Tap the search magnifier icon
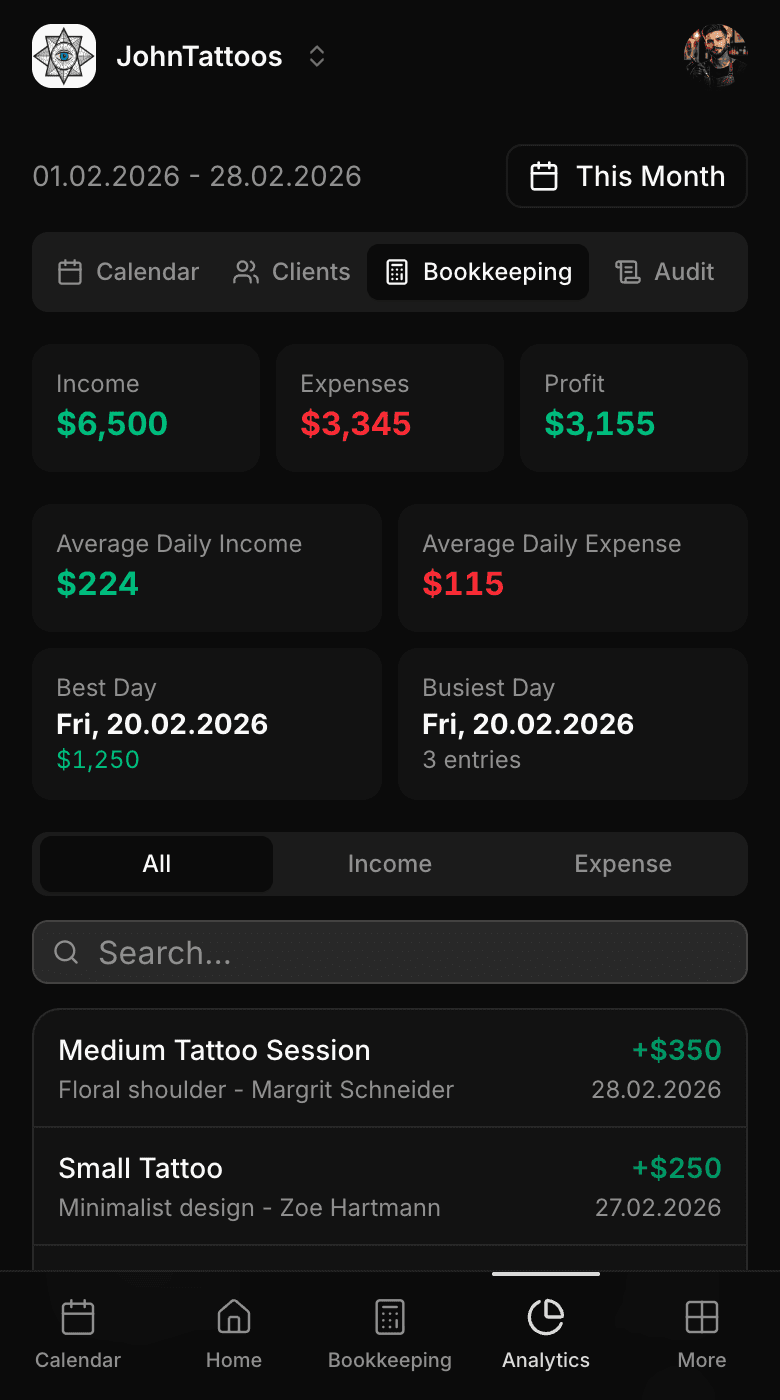 pyautogui.click(x=66, y=952)
